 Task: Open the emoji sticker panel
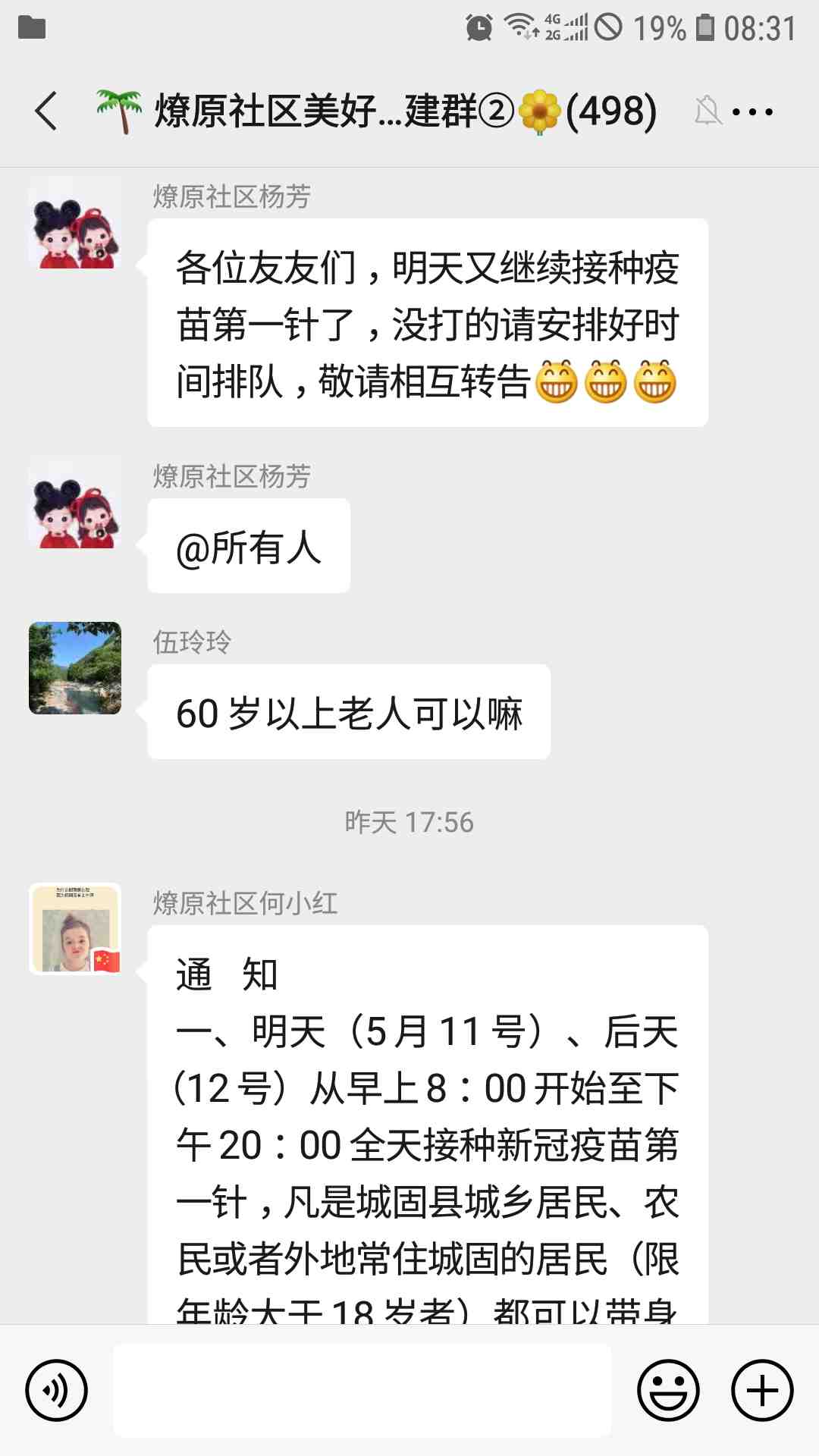667,1390
